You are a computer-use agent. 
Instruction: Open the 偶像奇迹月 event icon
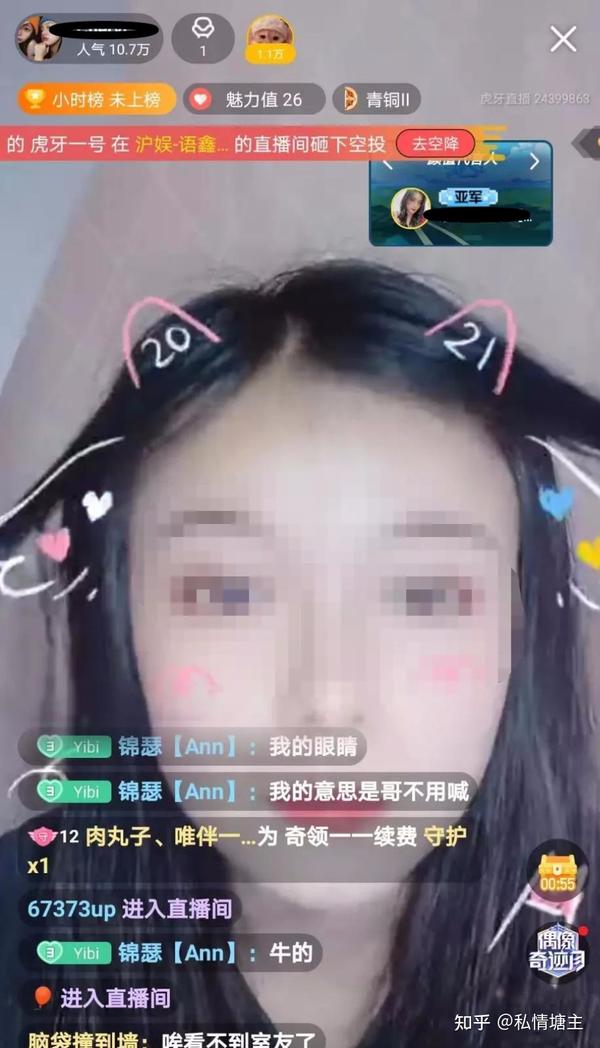pyautogui.click(x=557, y=951)
